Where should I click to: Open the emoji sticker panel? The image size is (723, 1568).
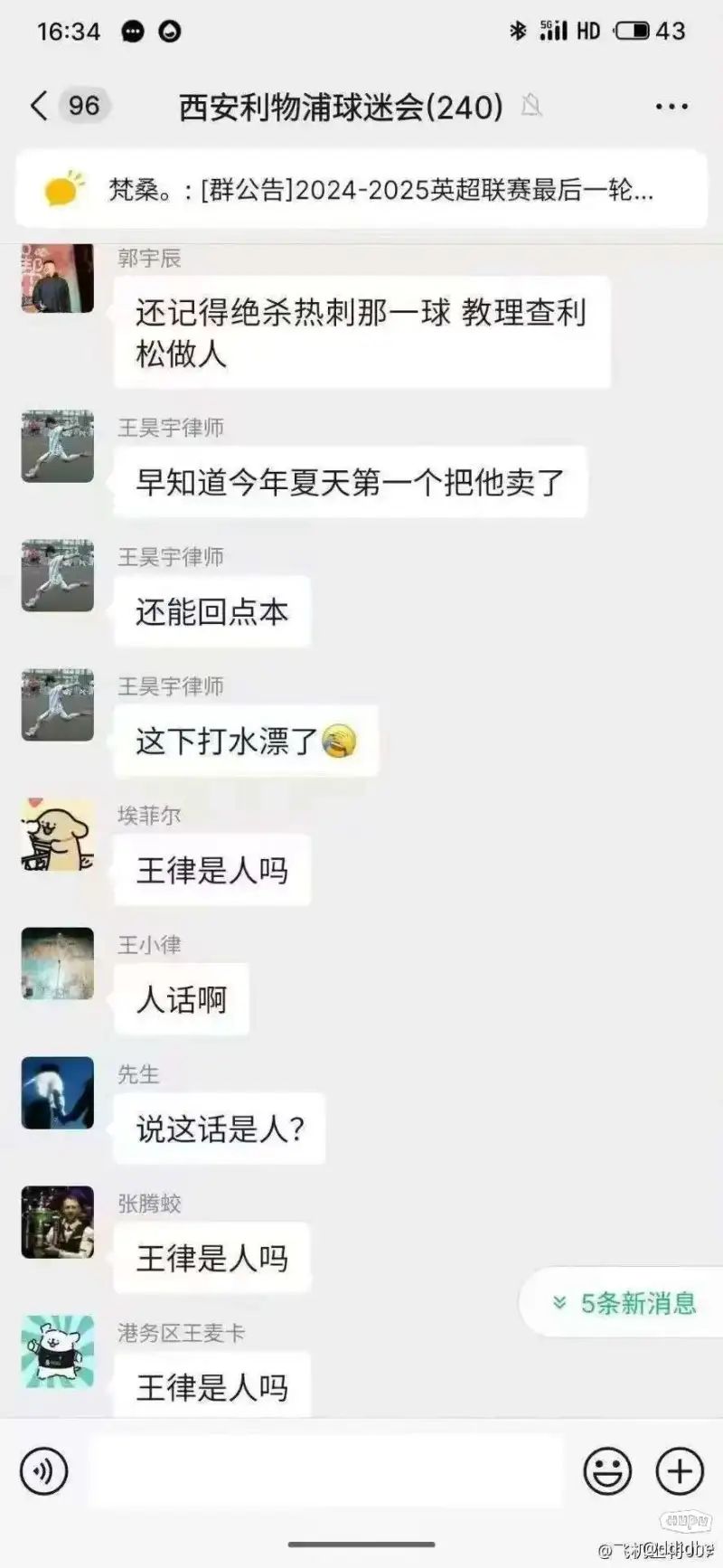click(x=606, y=1471)
